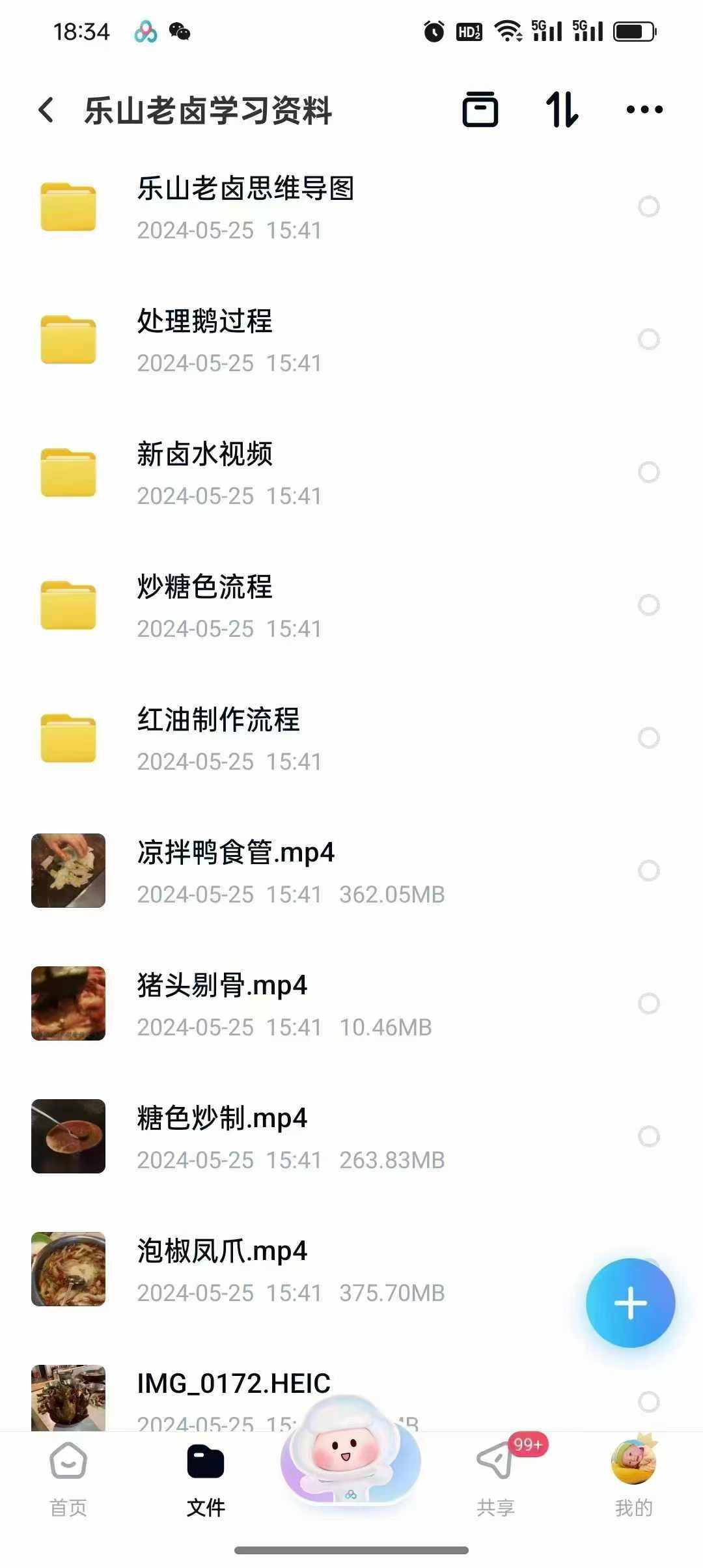Switch to the 共享 tab

pos(495,1478)
